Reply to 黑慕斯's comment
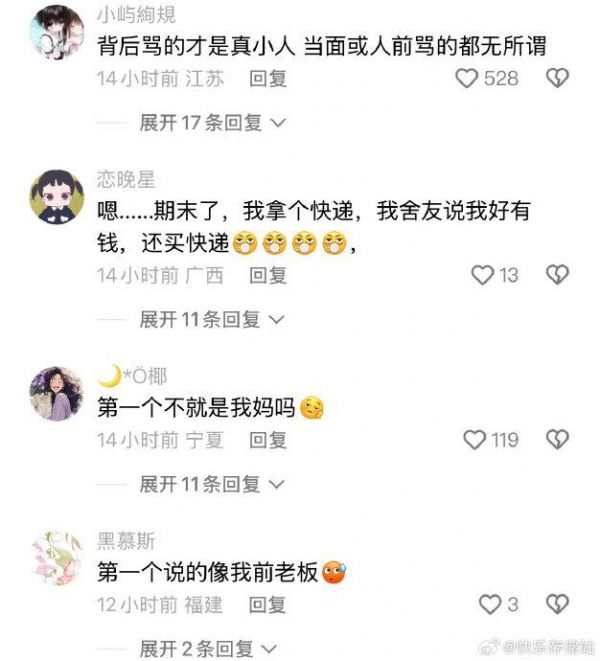 (267, 604)
